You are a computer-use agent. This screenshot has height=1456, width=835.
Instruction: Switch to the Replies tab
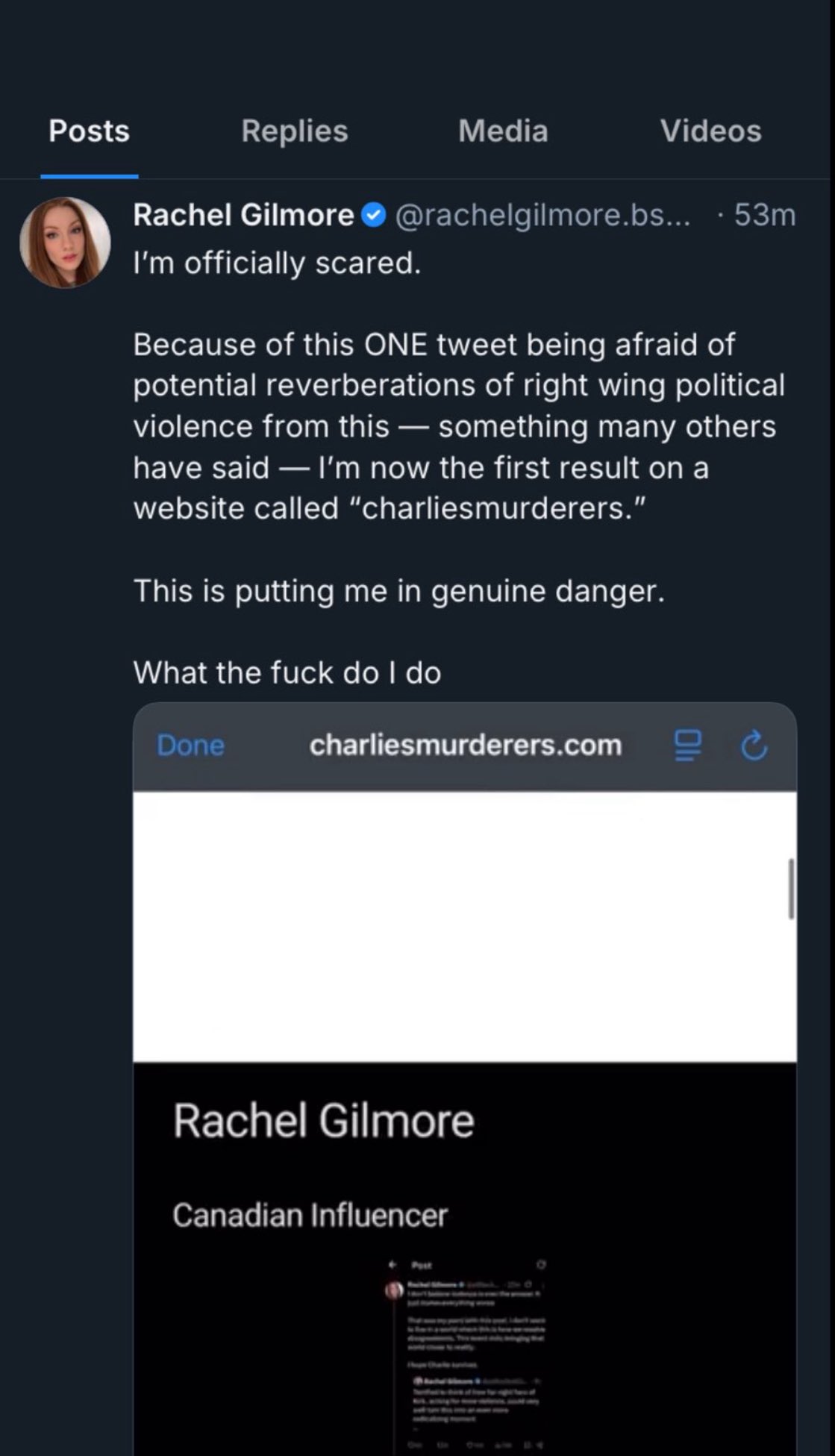click(294, 131)
